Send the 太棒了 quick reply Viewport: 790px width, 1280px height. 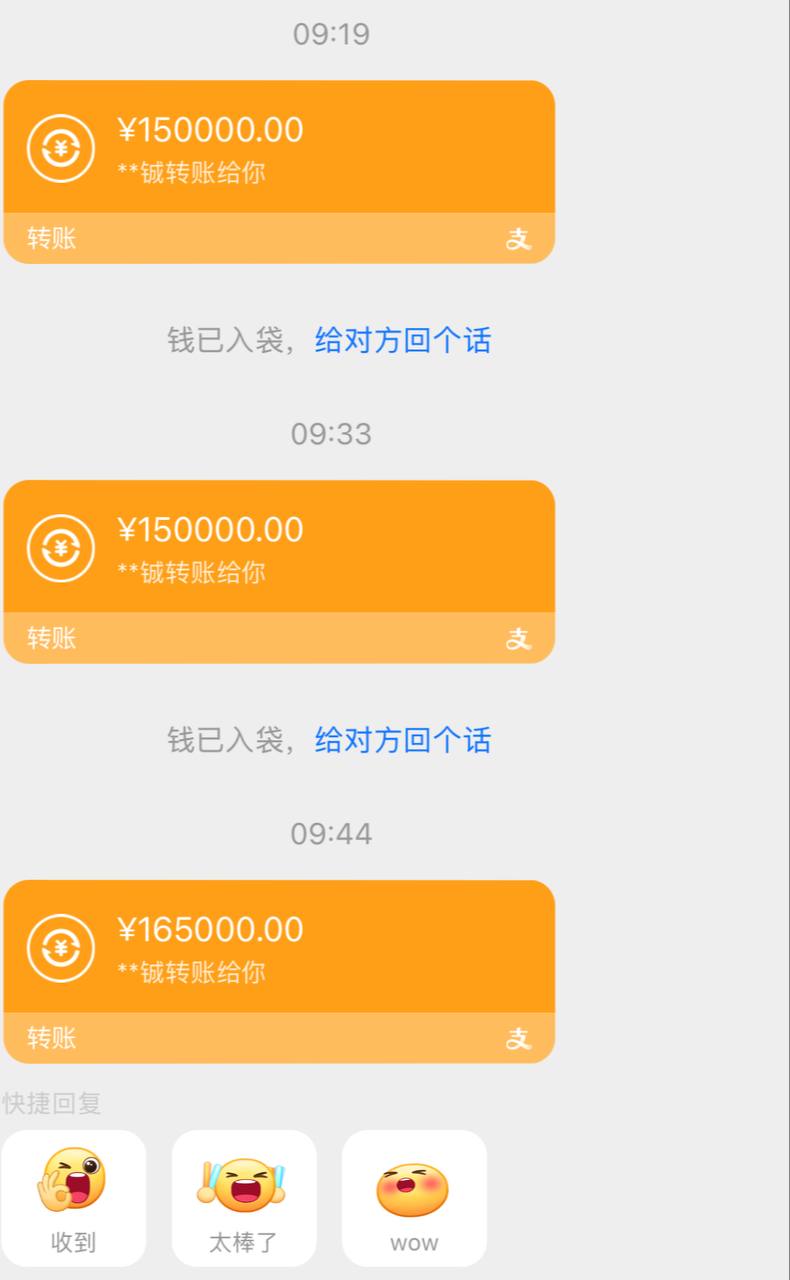coord(244,1198)
